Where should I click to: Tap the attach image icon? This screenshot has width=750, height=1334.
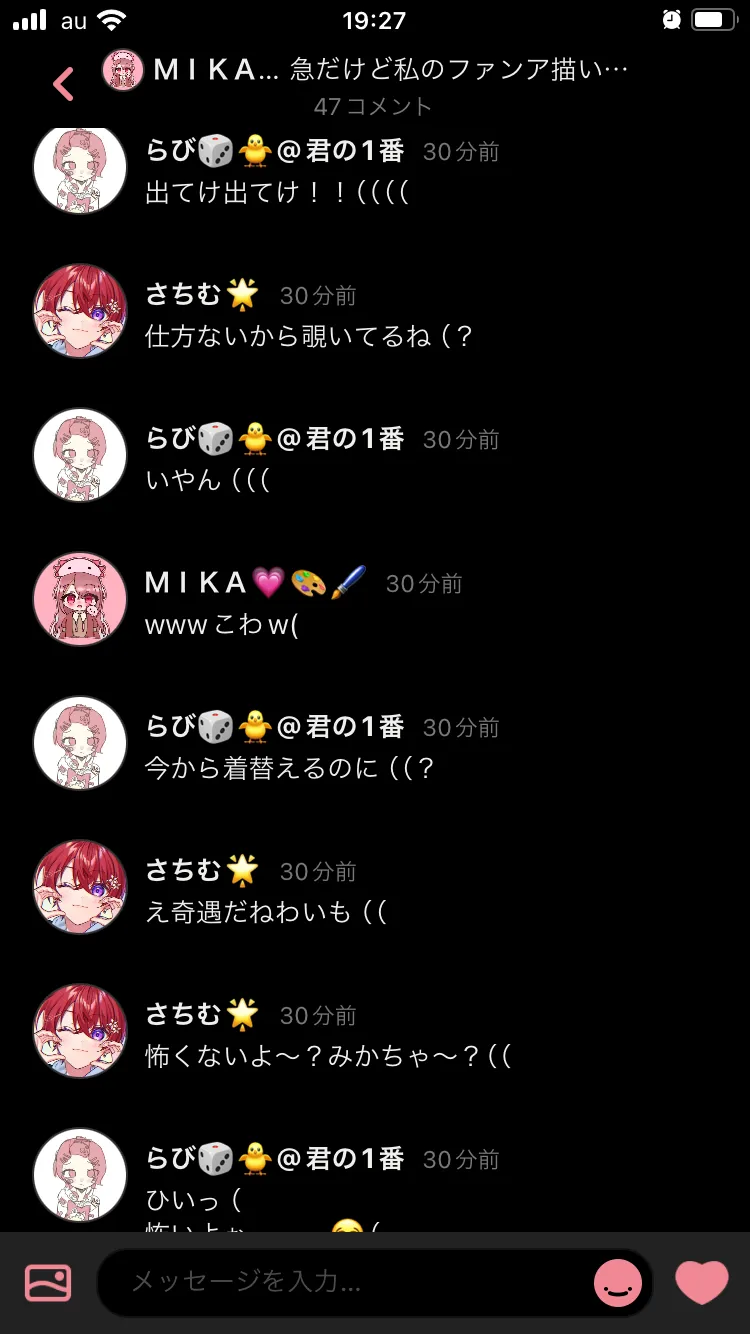click(x=47, y=1283)
